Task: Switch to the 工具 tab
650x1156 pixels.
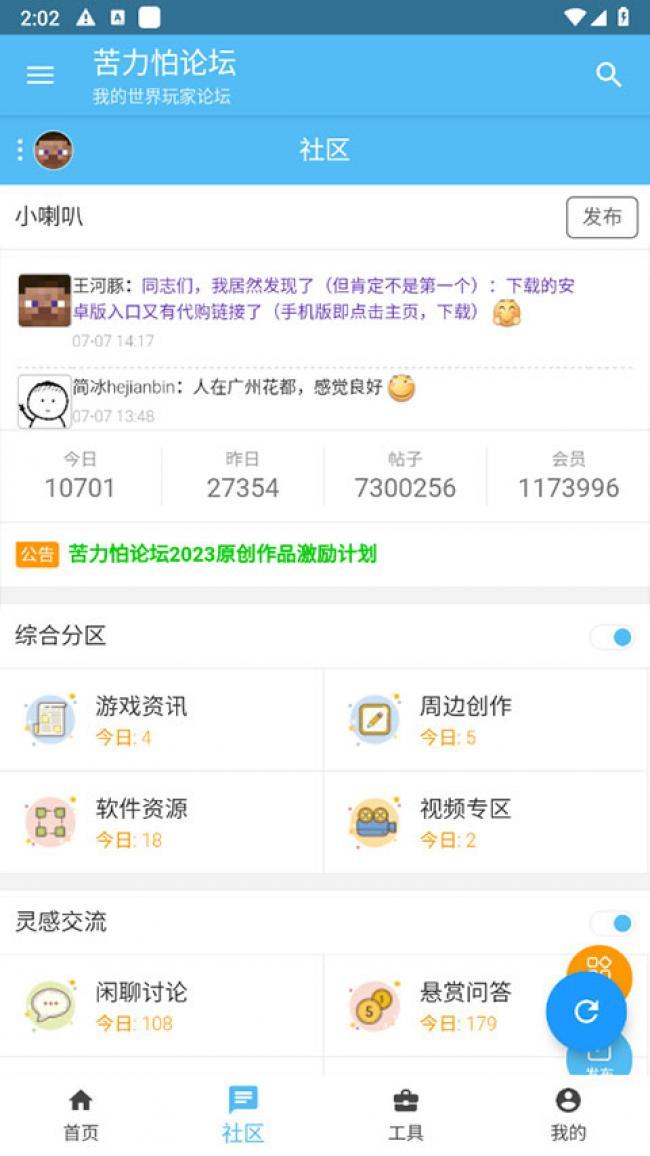Action: pos(405,1114)
